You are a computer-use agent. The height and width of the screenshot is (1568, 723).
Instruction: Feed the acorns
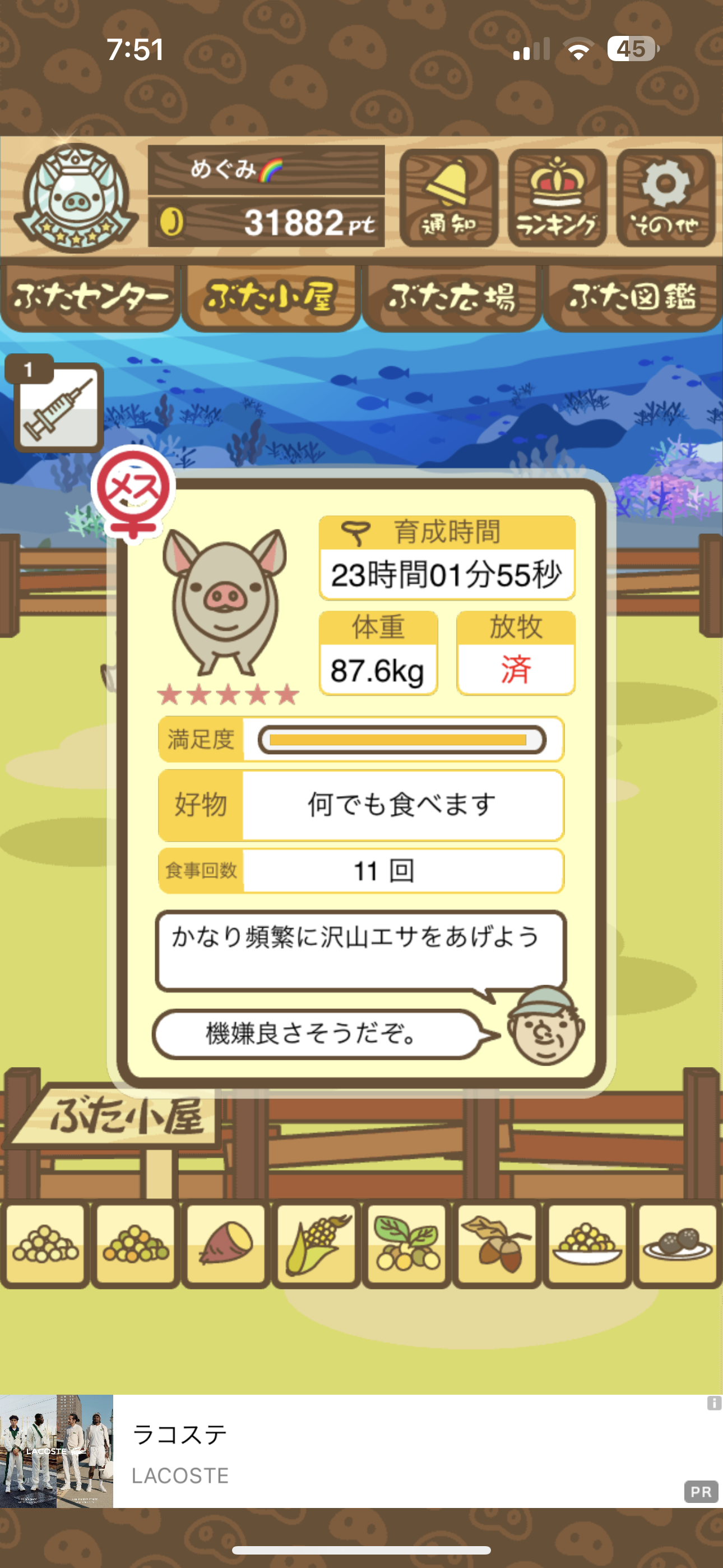tap(497, 1244)
